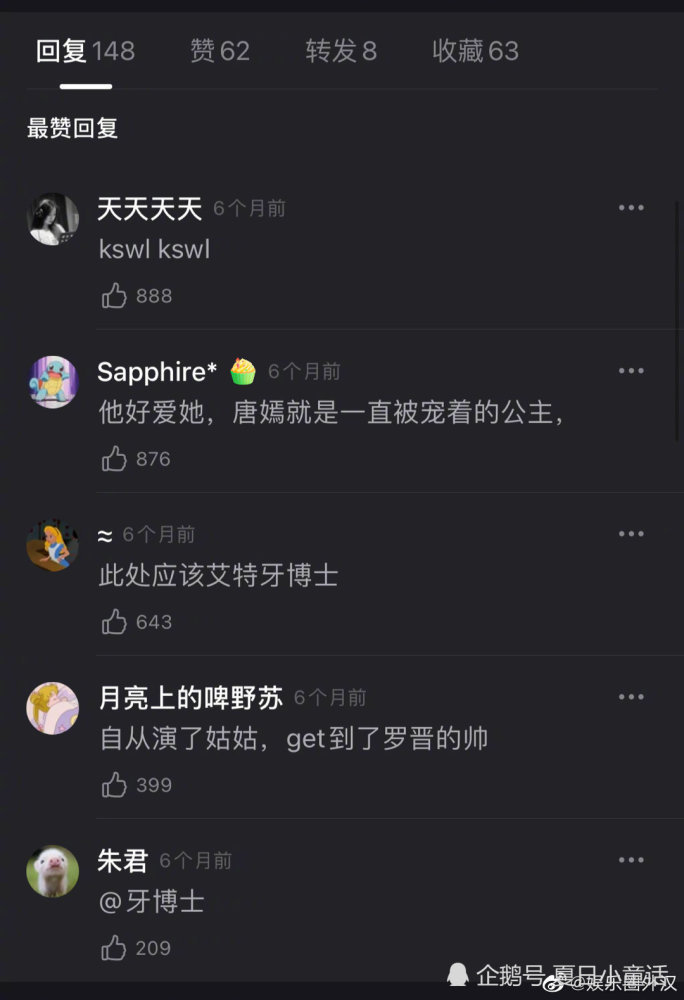Like 月亮上的啤野苏's comment
684x1000 pixels.
[115, 785]
